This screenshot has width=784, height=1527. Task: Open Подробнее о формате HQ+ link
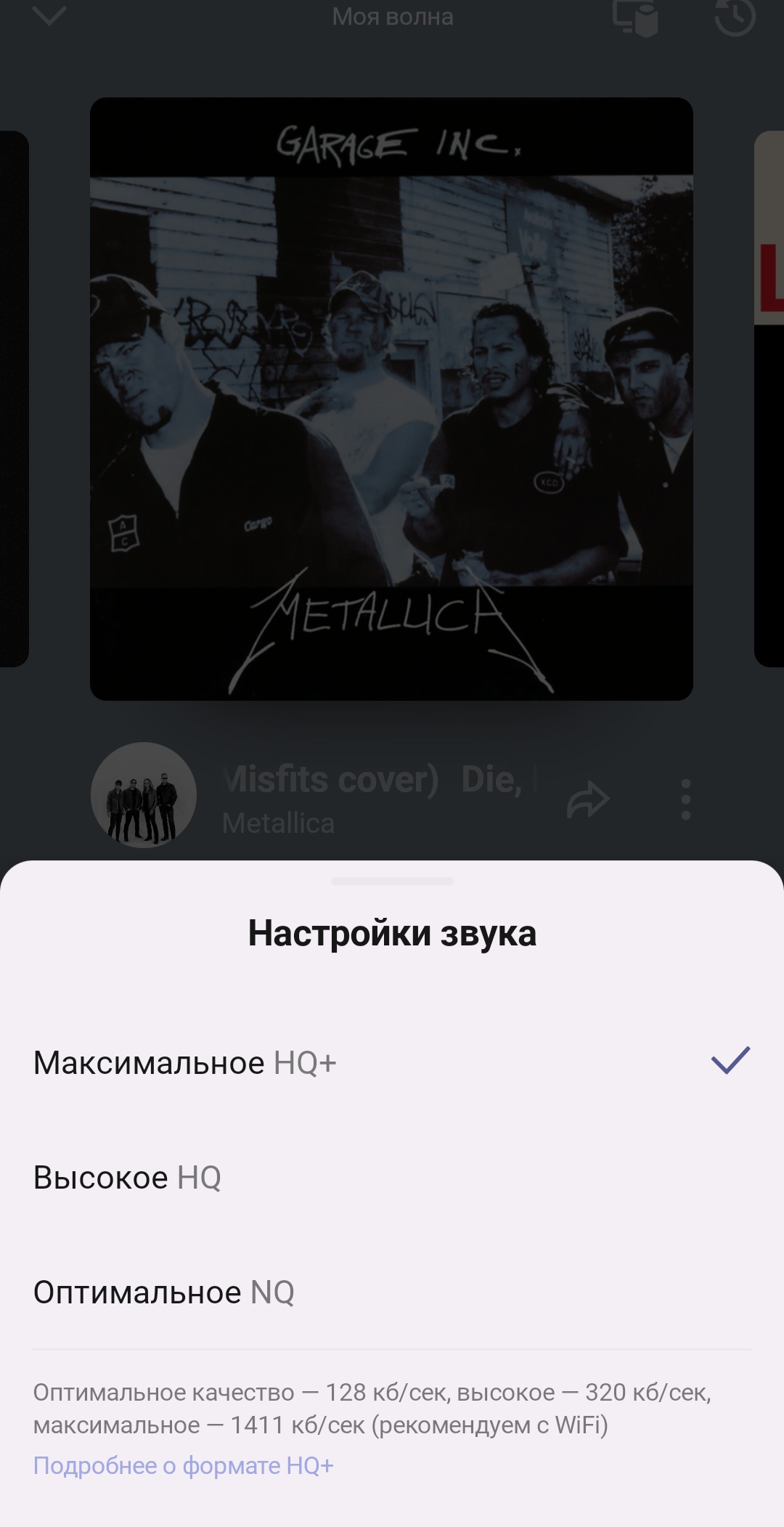[x=184, y=1465]
